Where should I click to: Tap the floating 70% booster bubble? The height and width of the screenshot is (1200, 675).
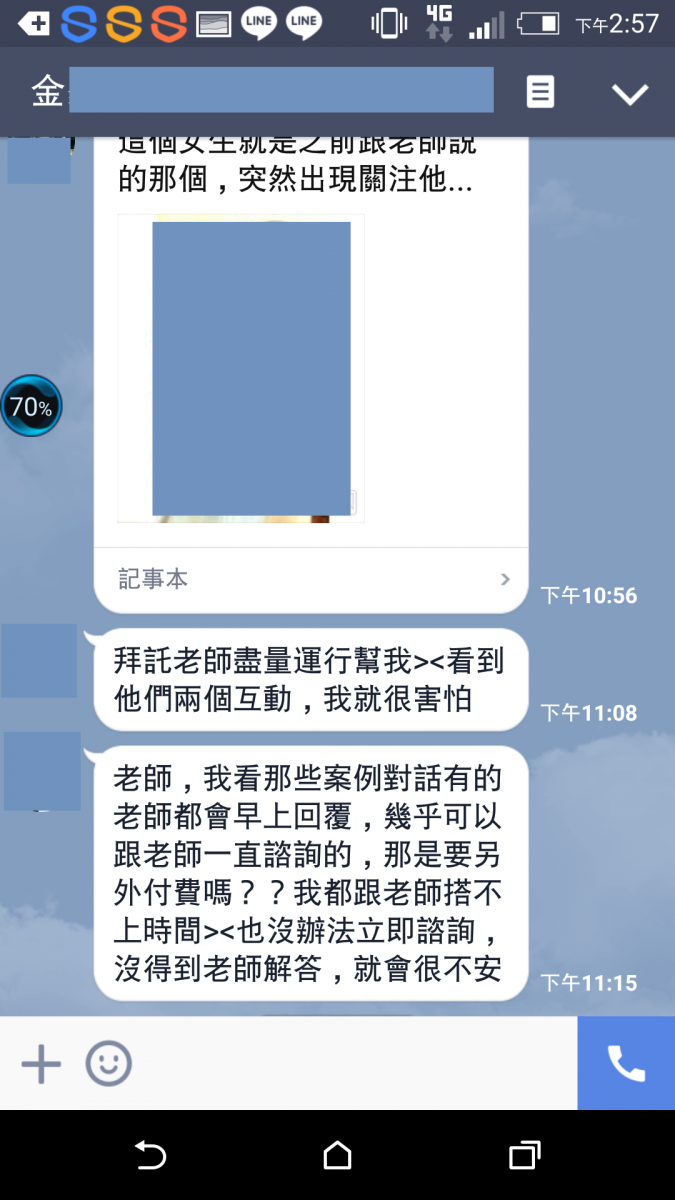coord(31,406)
